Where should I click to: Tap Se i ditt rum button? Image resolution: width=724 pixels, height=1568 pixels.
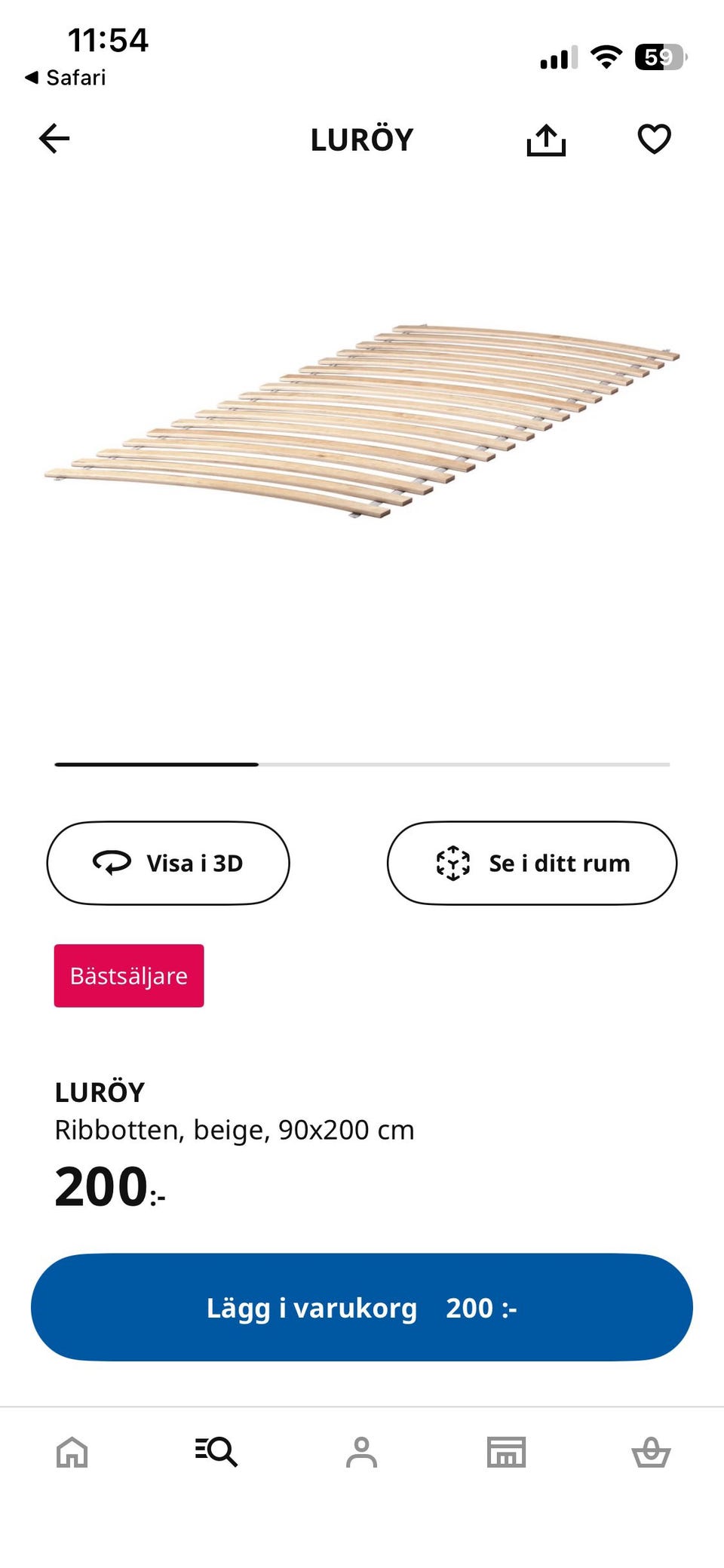(x=532, y=863)
